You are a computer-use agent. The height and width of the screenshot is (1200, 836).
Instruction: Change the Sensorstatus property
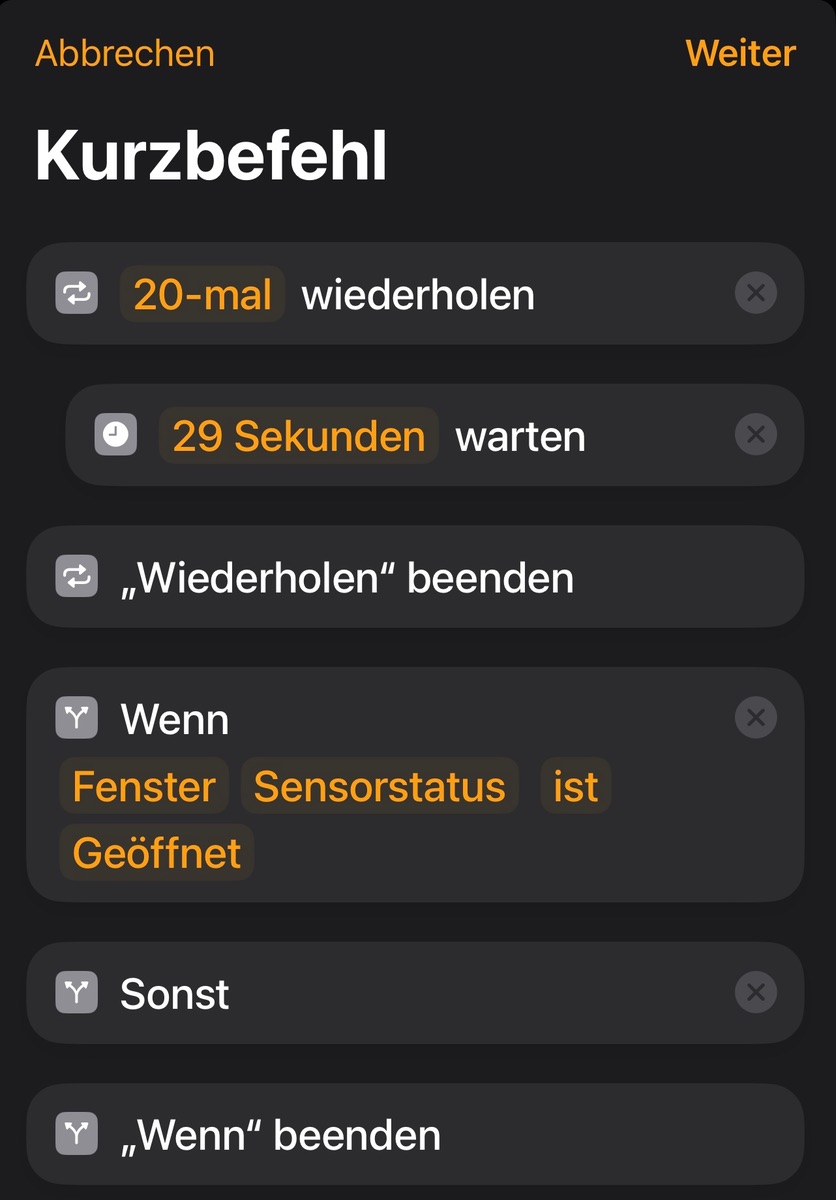click(x=380, y=787)
